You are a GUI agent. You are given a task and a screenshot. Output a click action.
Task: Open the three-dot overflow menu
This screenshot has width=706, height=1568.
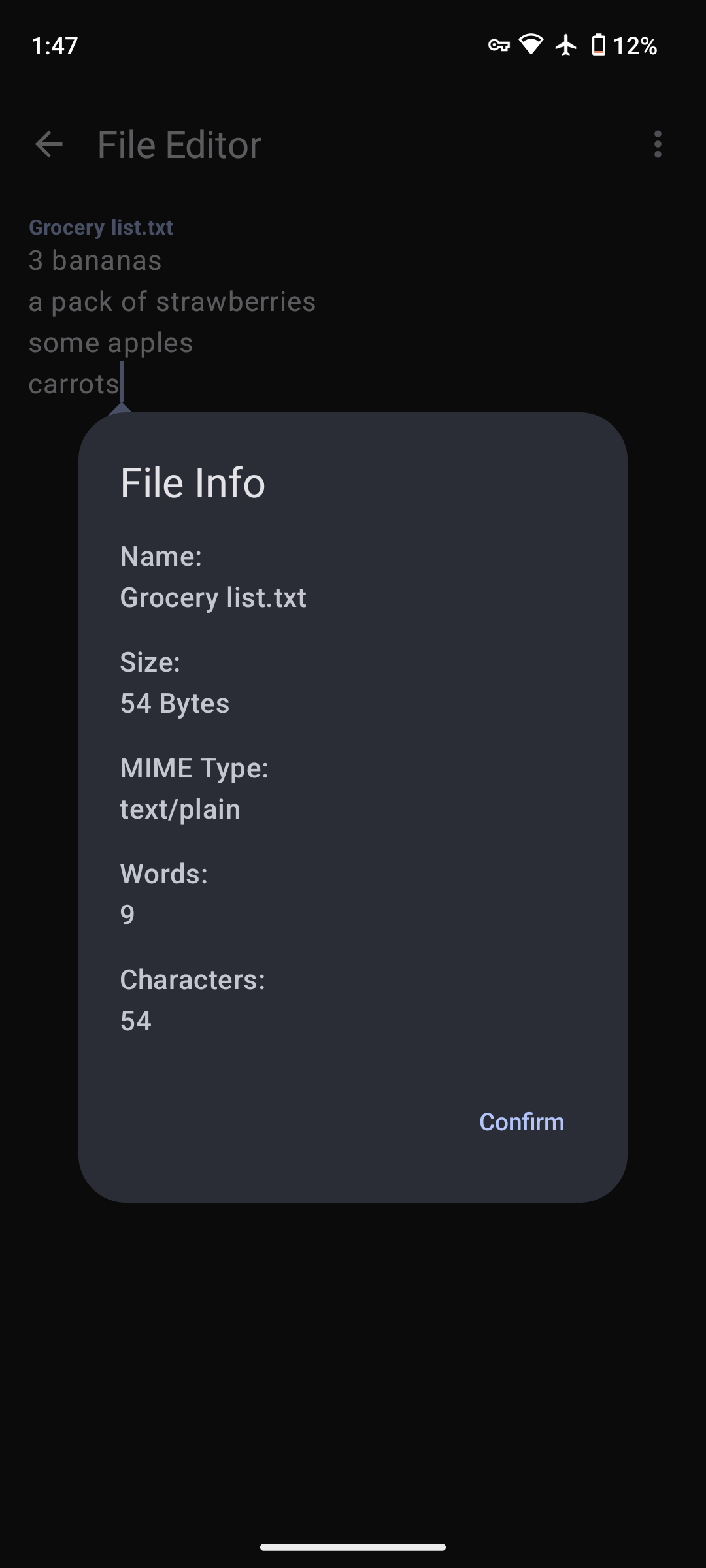click(658, 144)
